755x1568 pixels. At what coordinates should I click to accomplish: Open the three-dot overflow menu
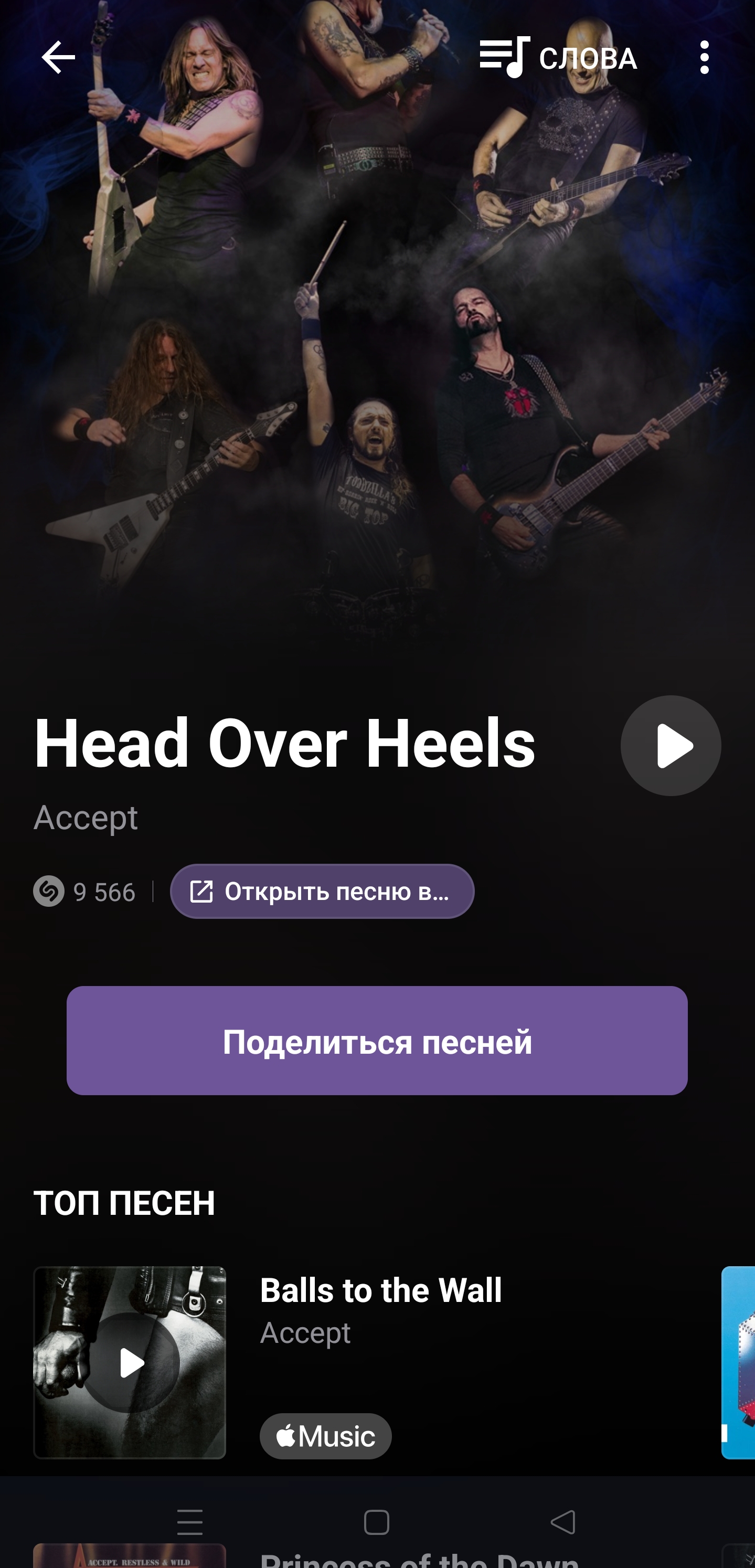coord(704,58)
